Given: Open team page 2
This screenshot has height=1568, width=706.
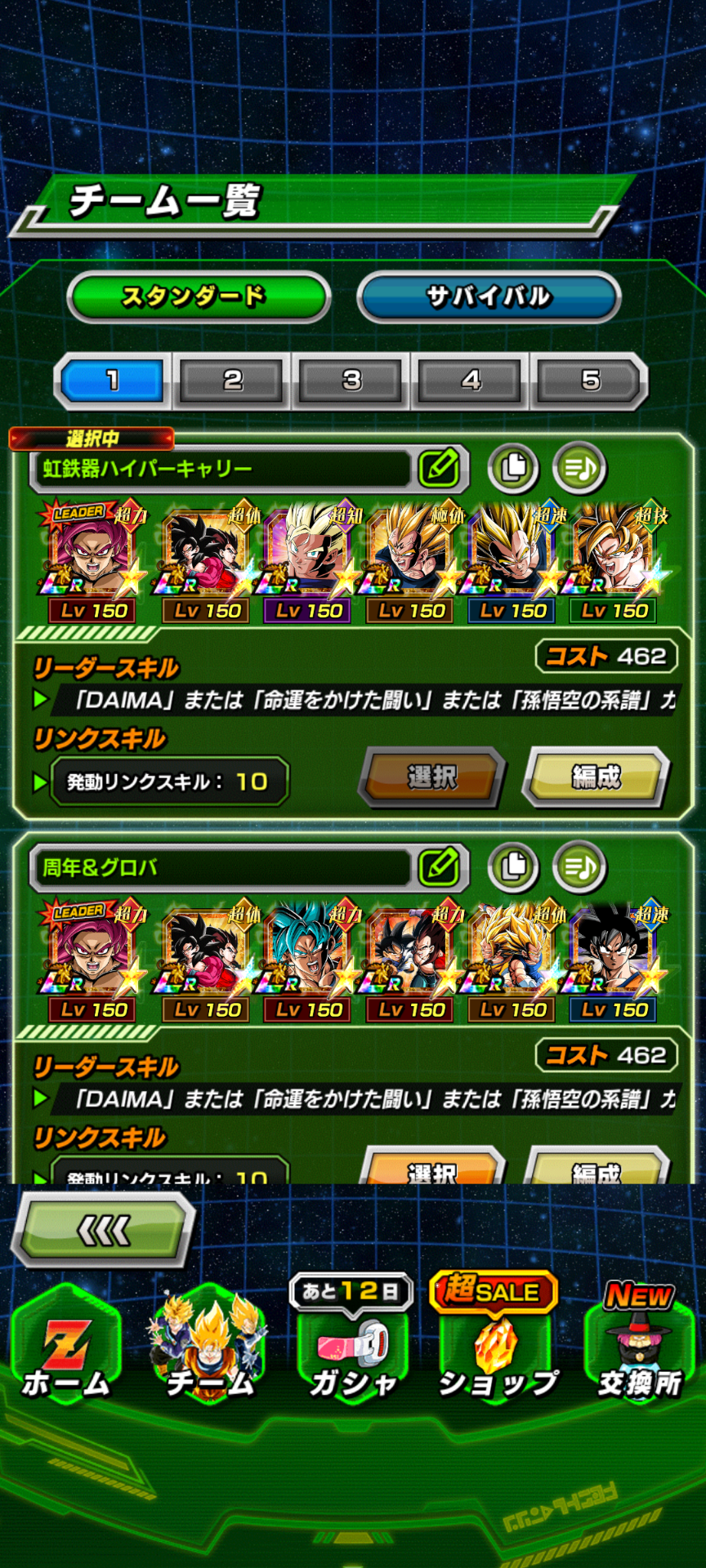Looking at the screenshot, I should pos(233,381).
